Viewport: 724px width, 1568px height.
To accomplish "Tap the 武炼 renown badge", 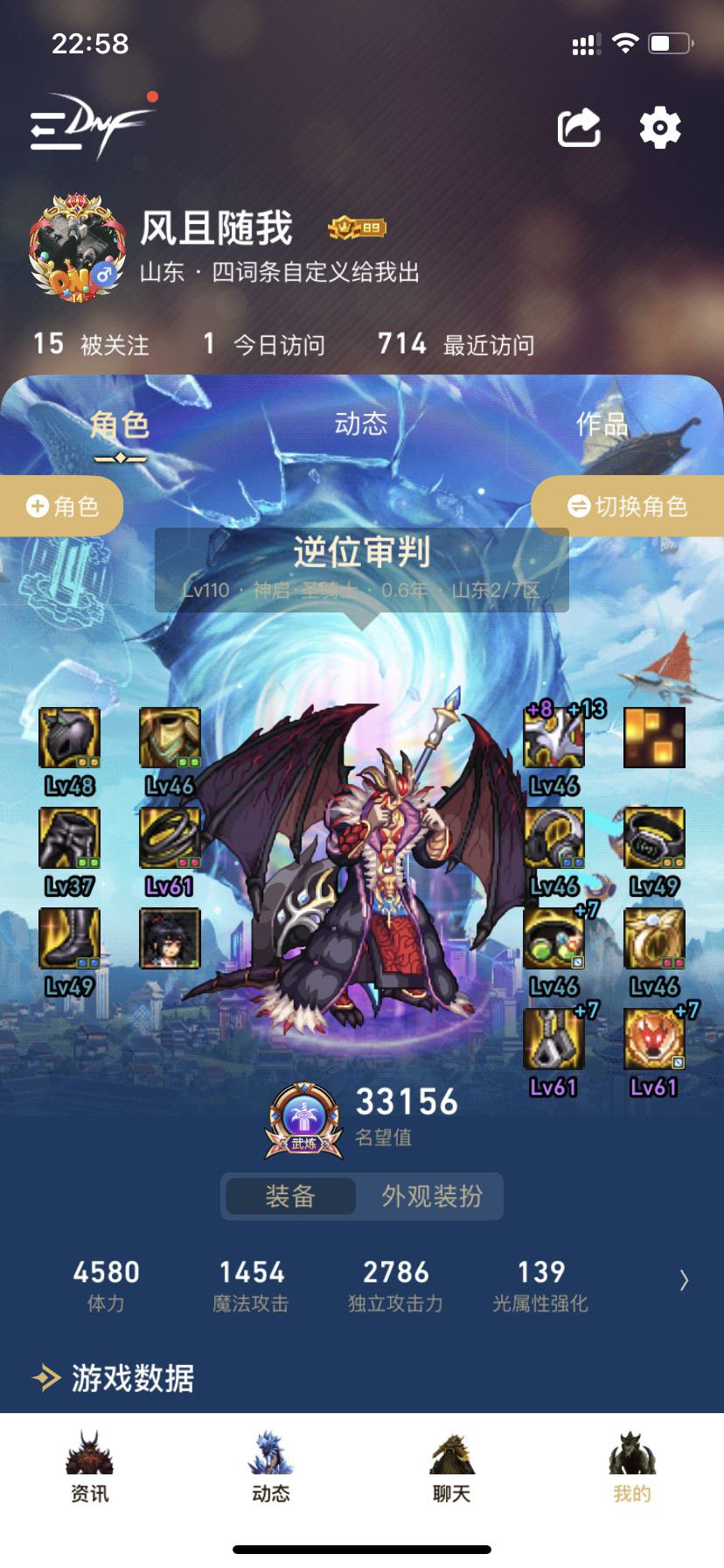I will pos(303,1120).
